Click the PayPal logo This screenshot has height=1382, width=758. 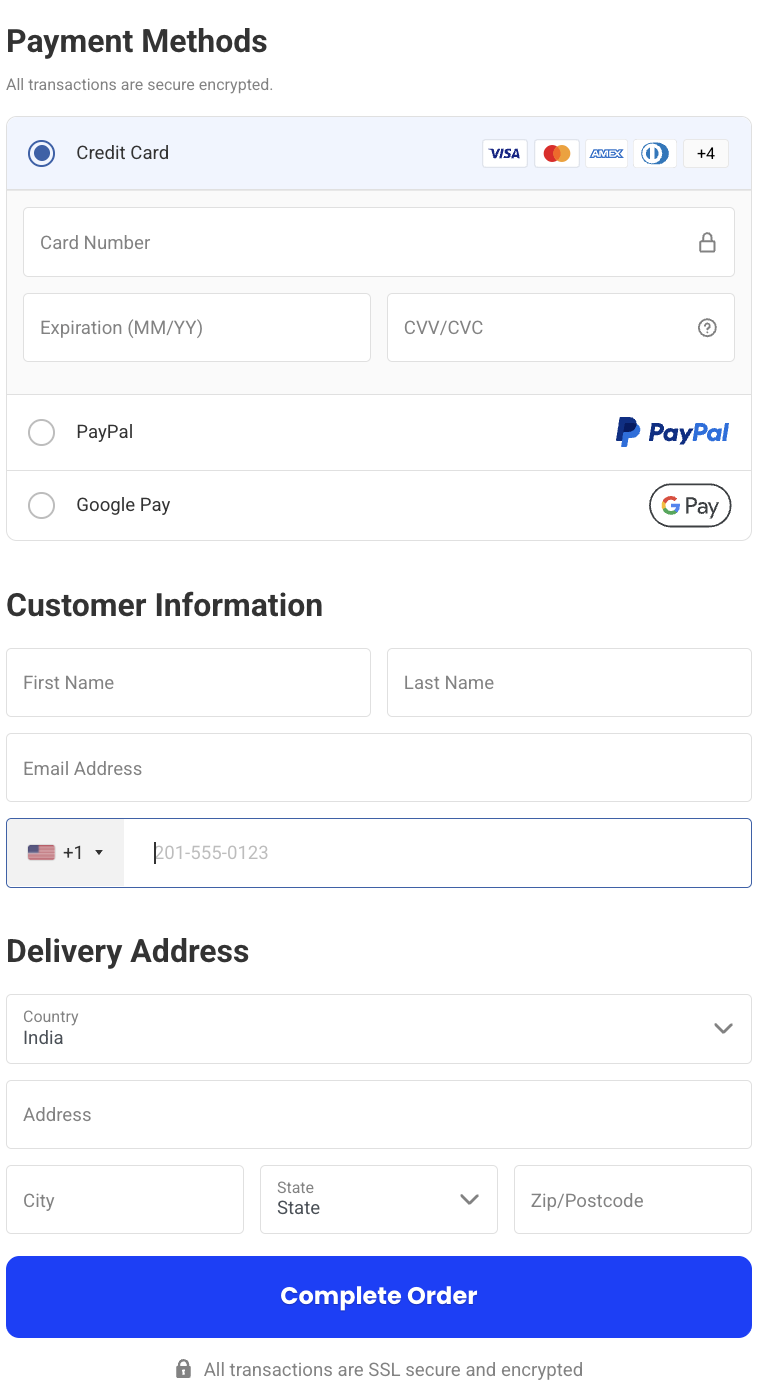(x=672, y=431)
